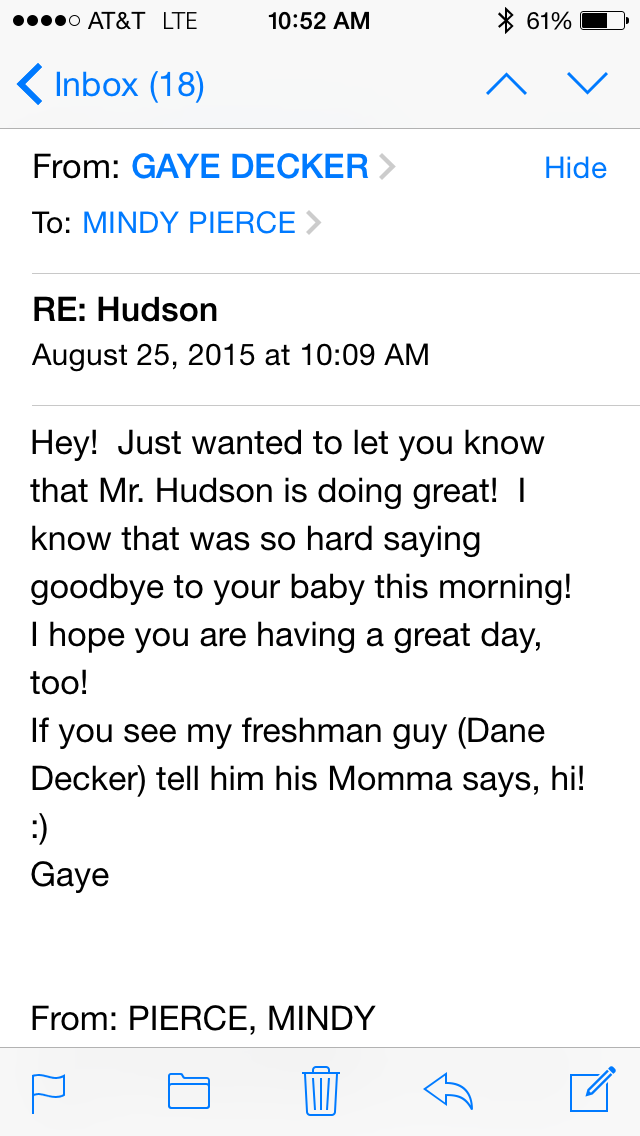
Task: Show the previous message with up arrow
Action: [507, 84]
